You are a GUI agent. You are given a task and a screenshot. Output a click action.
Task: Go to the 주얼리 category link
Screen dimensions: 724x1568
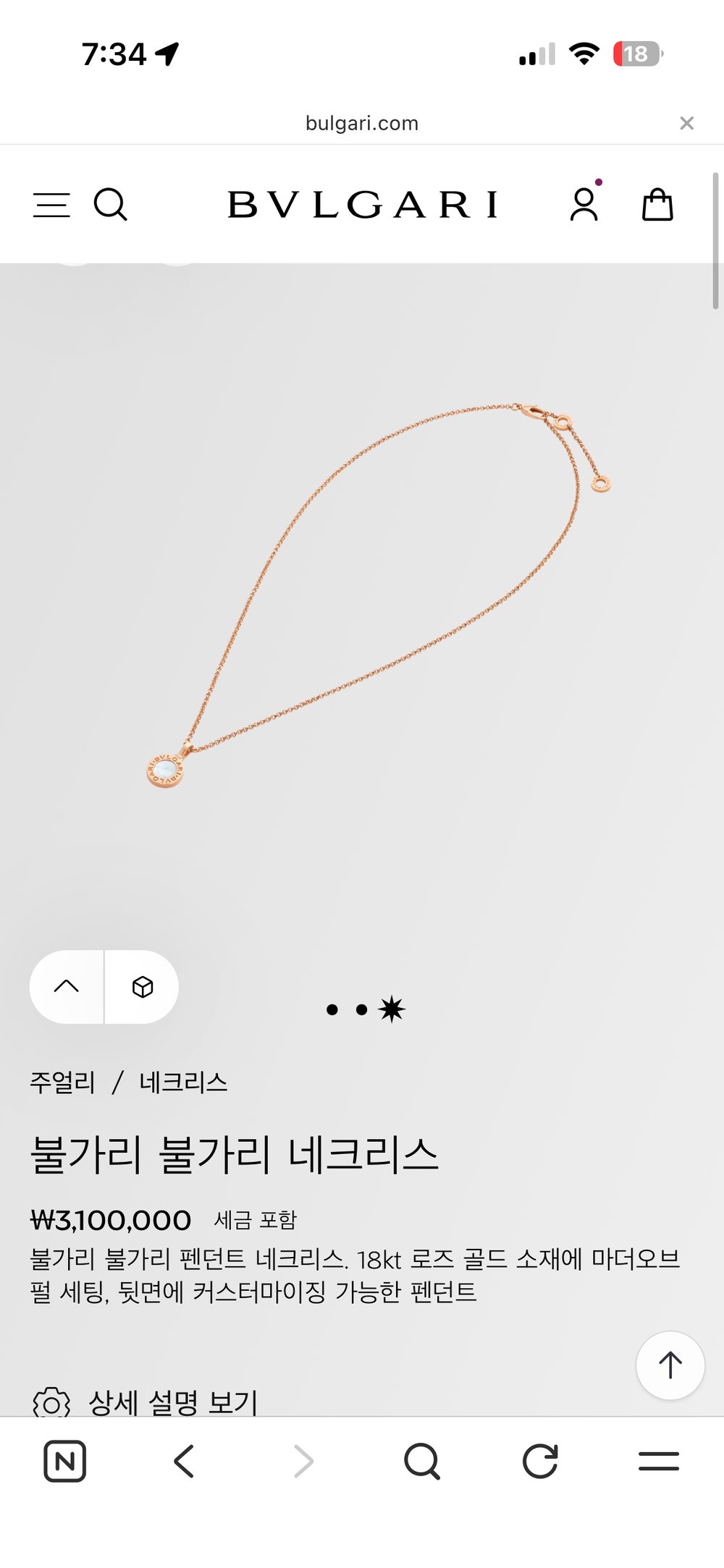(62, 1082)
